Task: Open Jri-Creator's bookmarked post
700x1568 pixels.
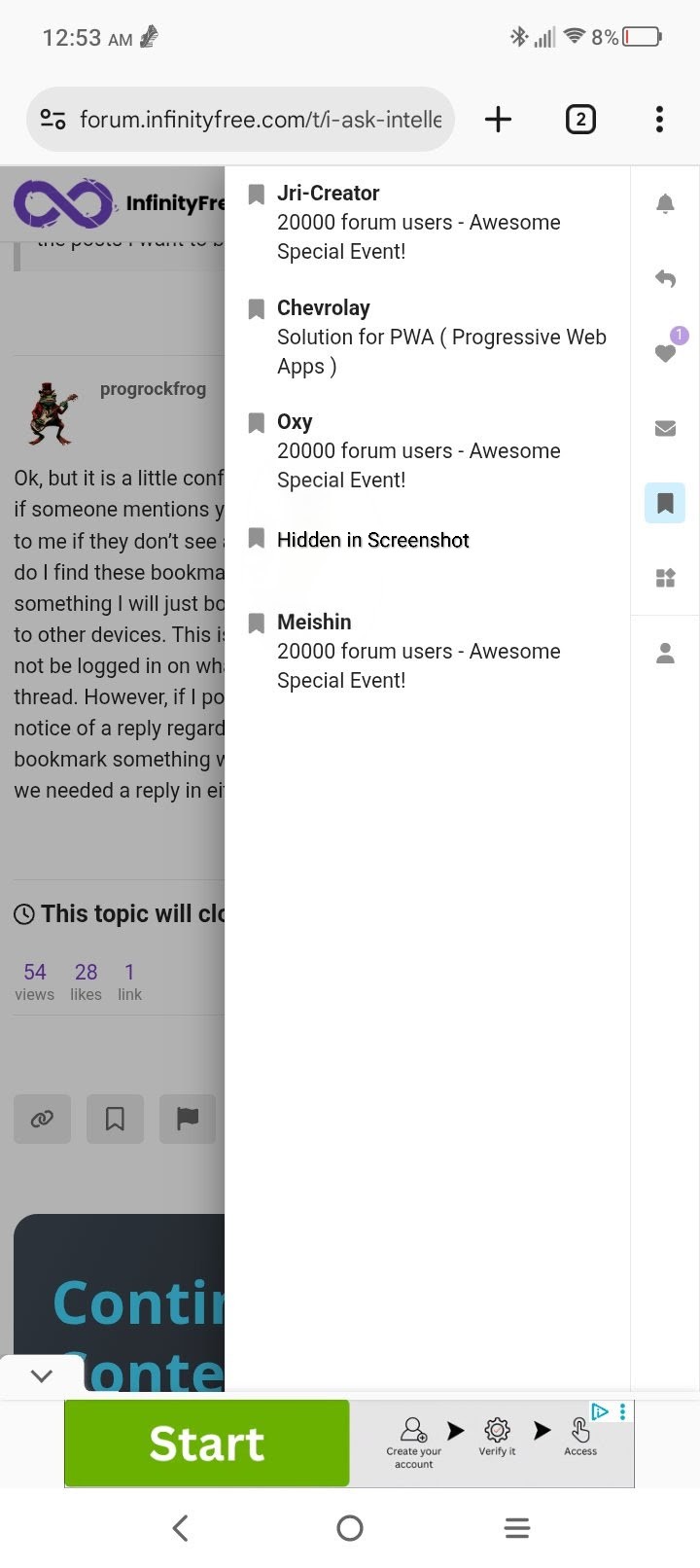Action: point(418,223)
